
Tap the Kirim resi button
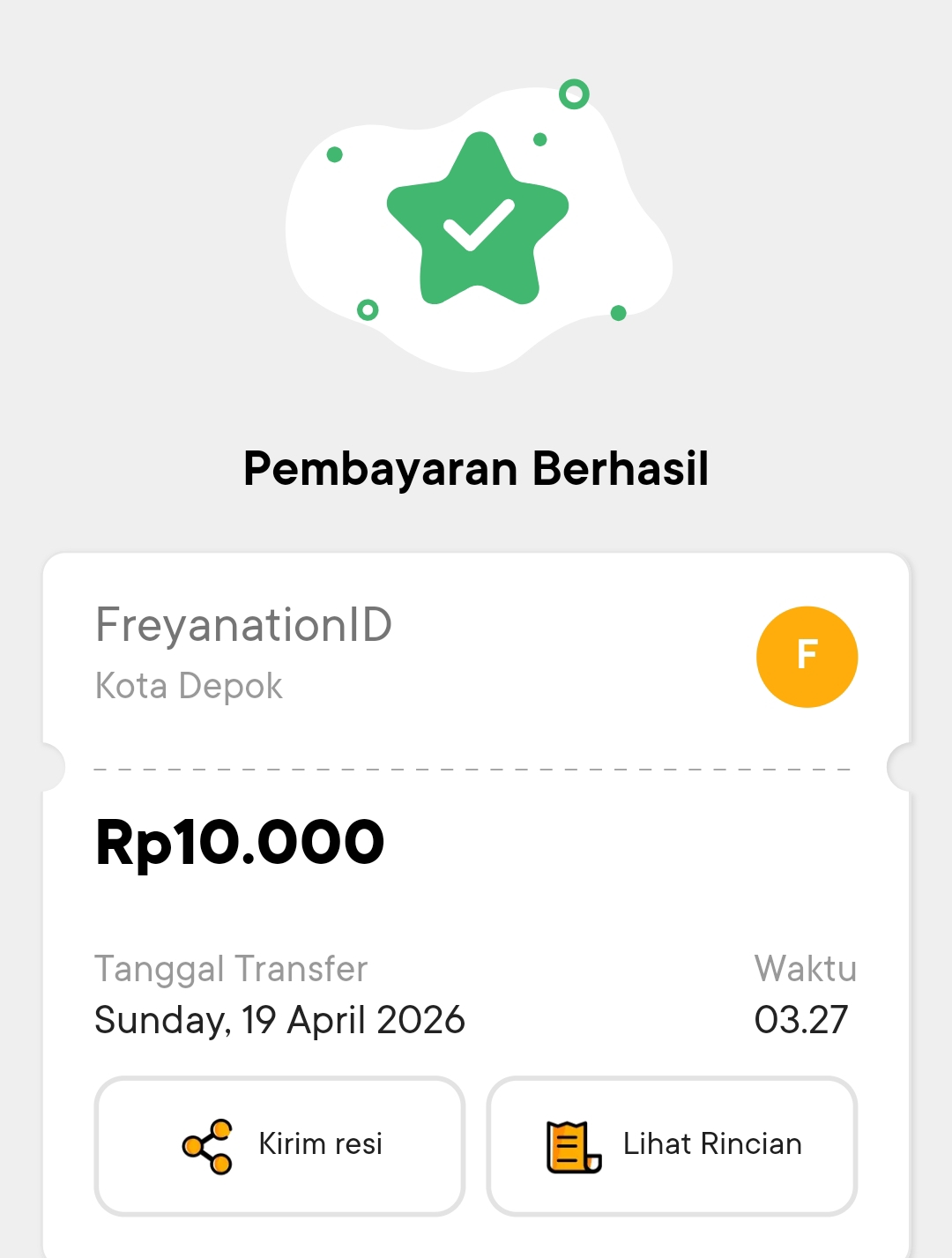tap(279, 1145)
